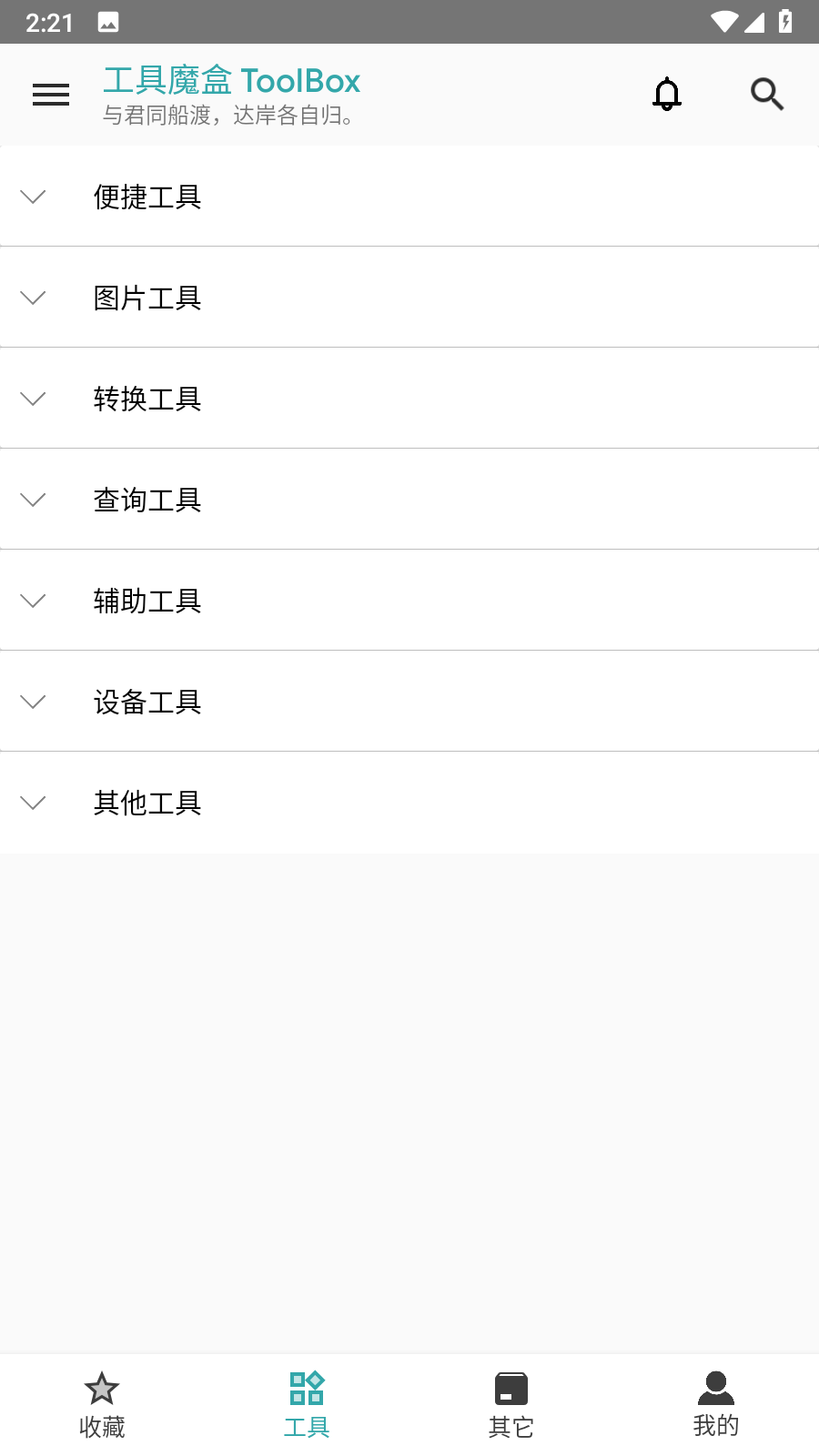
Task: Expand the 便捷工具 category
Action: click(x=409, y=197)
